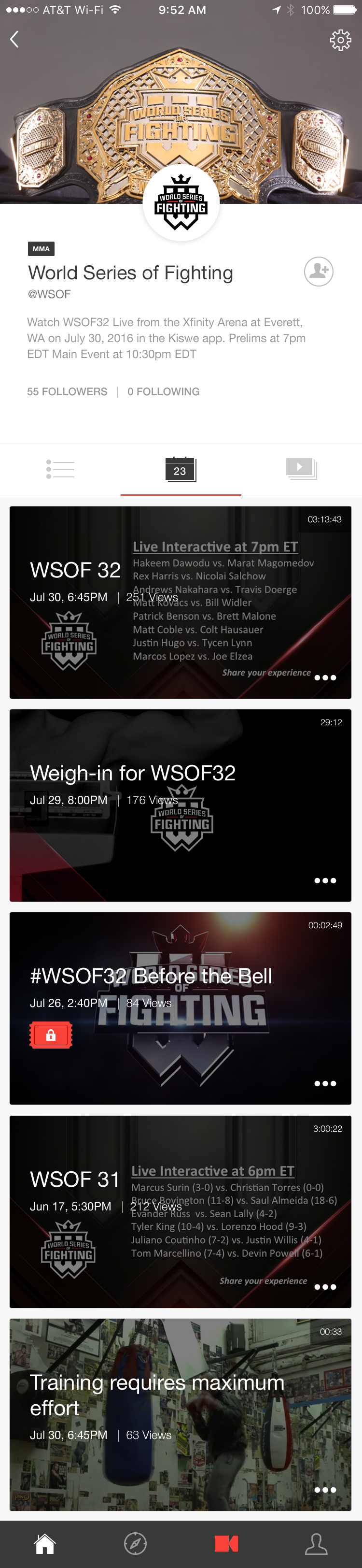Open the profile tab
Screen dimensions: 362x1568
(316, 1544)
